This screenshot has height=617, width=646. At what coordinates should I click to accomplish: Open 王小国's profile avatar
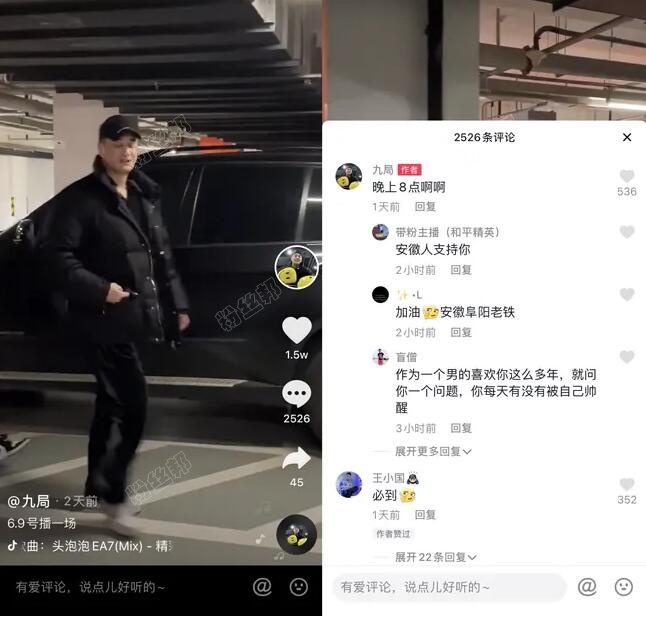349,484
